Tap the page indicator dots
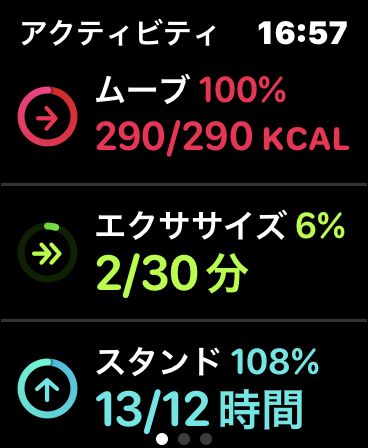Screen dimensions: 368x448 [184, 439]
